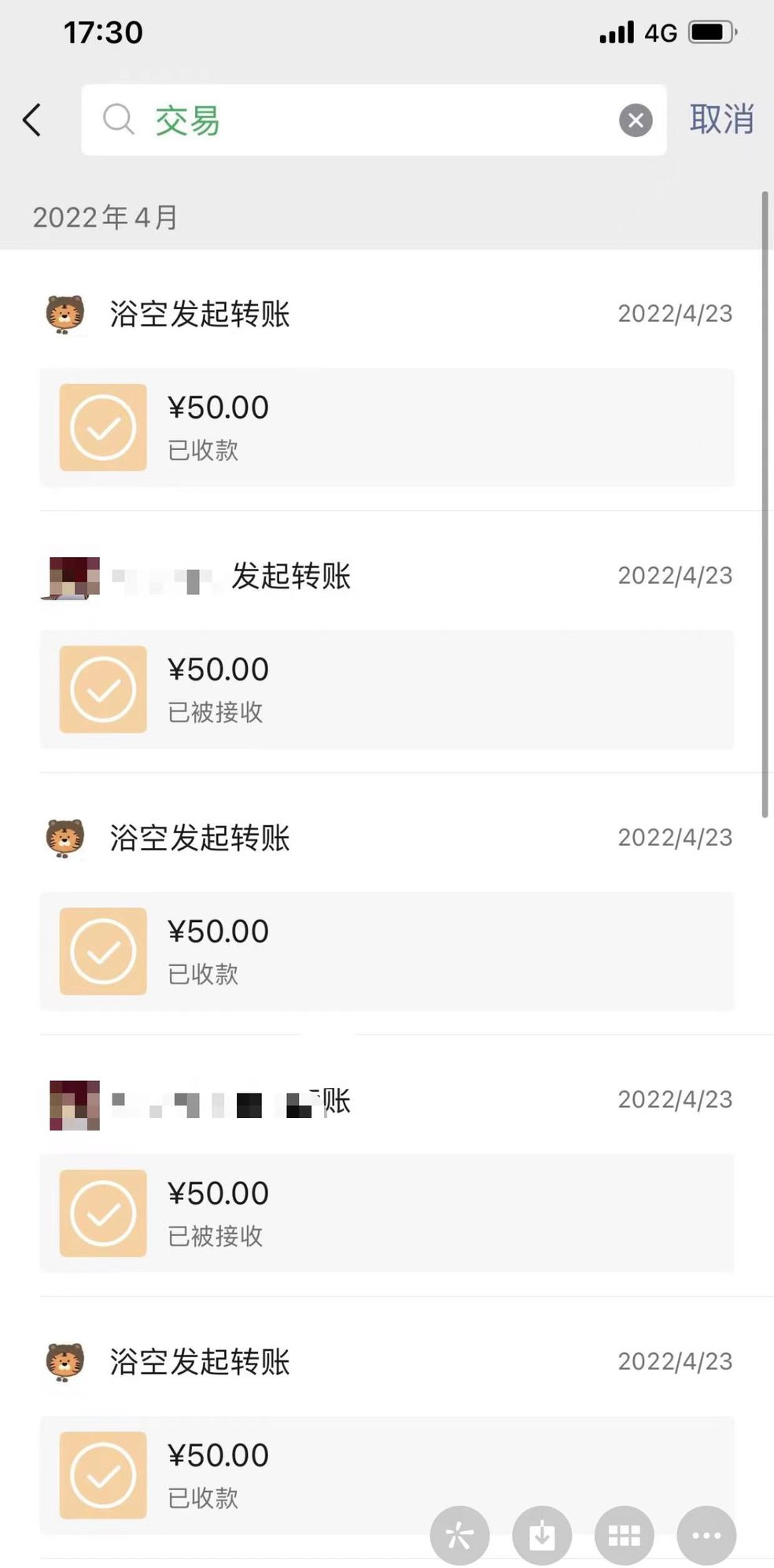Tap 取消 to cancel the search
The width and height of the screenshot is (774, 1568).
(721, 120)
